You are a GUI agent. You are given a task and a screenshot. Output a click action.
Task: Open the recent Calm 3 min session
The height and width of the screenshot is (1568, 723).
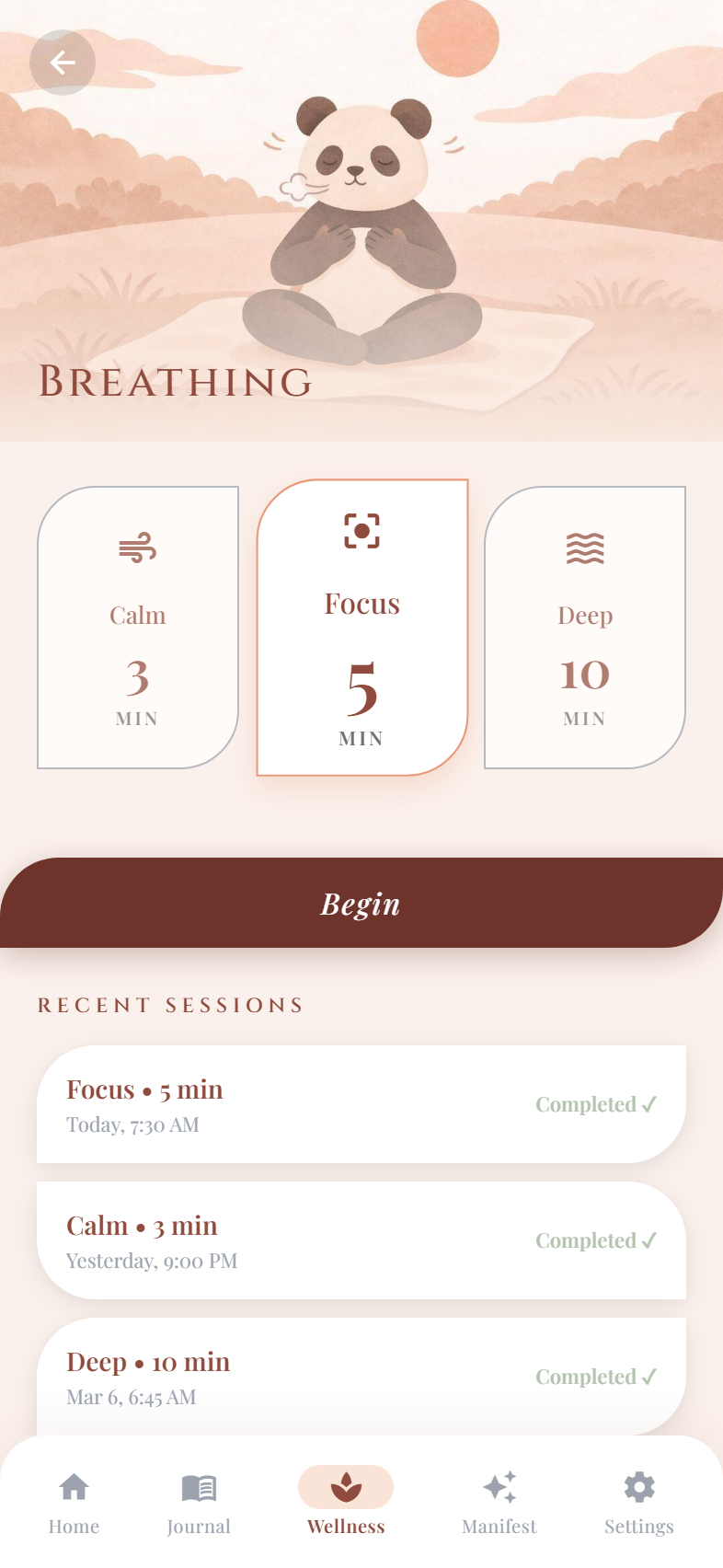tap(361, 1240)
